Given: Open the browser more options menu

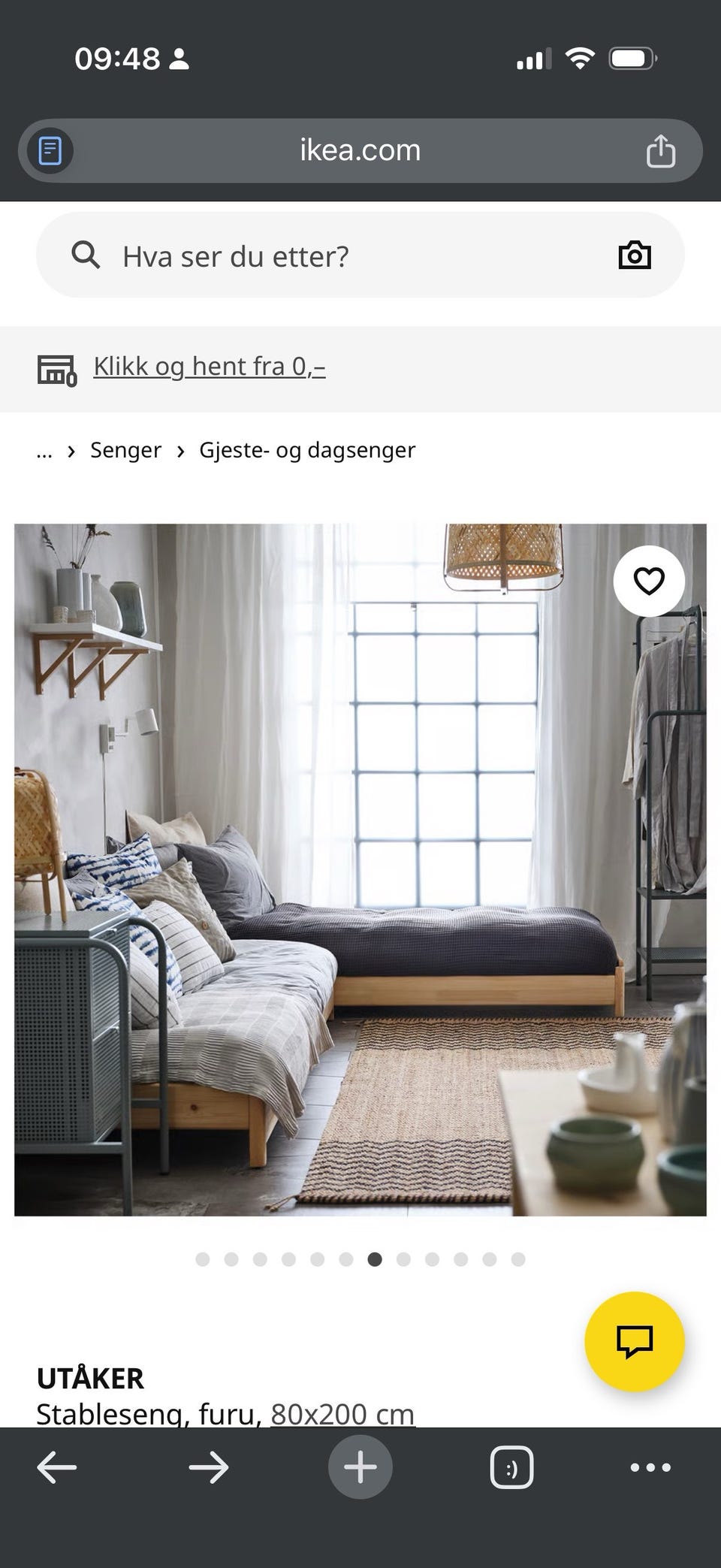Looking at the screenshot, I should (650, 1467).
